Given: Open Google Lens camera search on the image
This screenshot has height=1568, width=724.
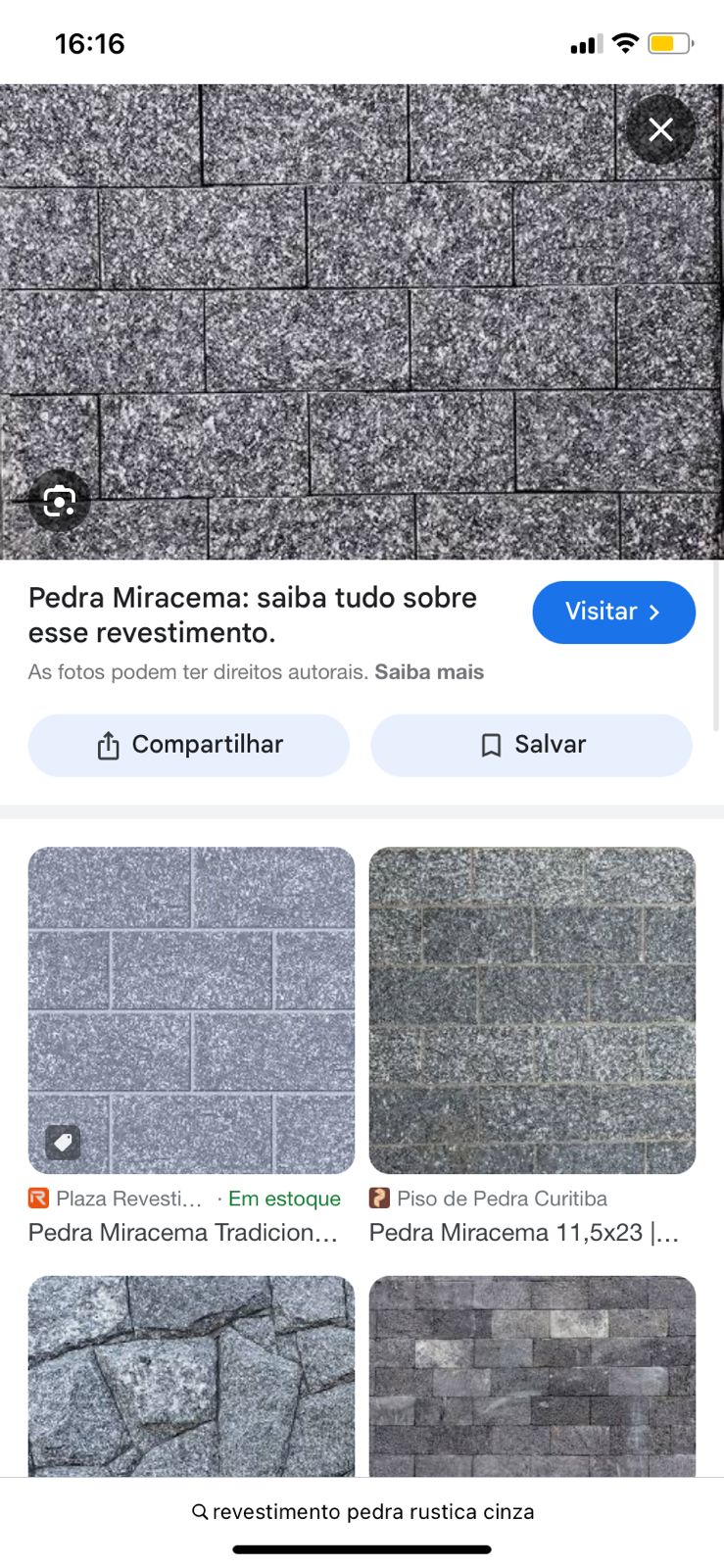Looking at the screenshot, I should tap(60, 501).
